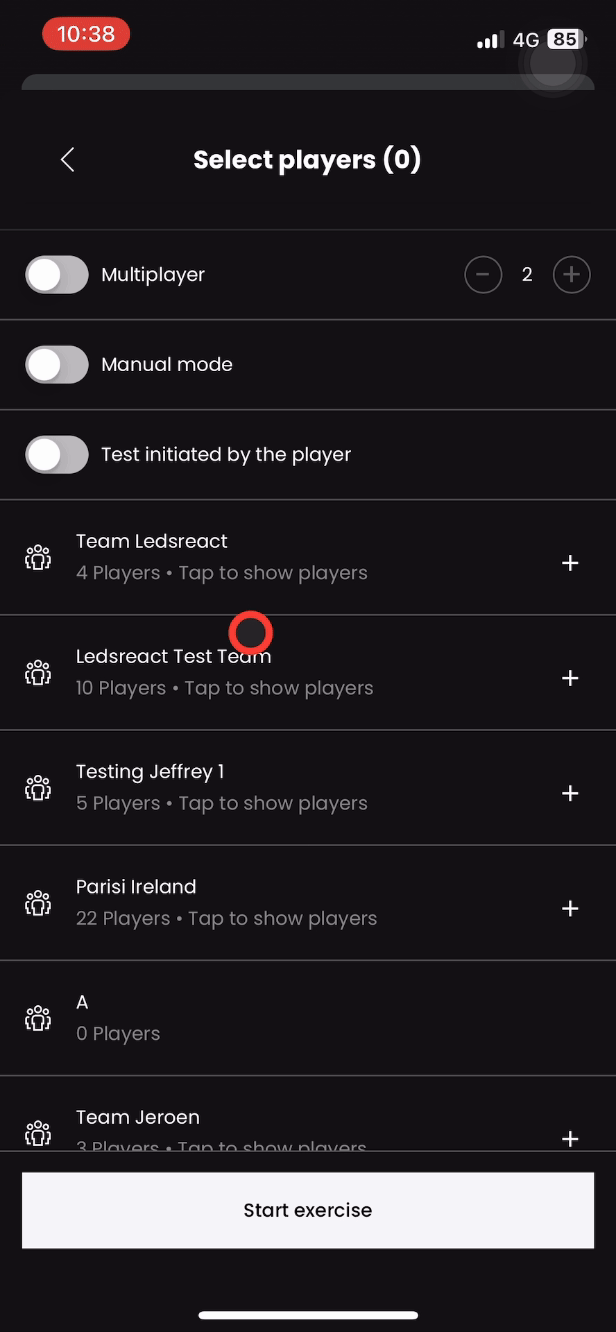Increase the multiplayer count with plus
Screen dimensions: 616x1332
click(x=571, y=275)
